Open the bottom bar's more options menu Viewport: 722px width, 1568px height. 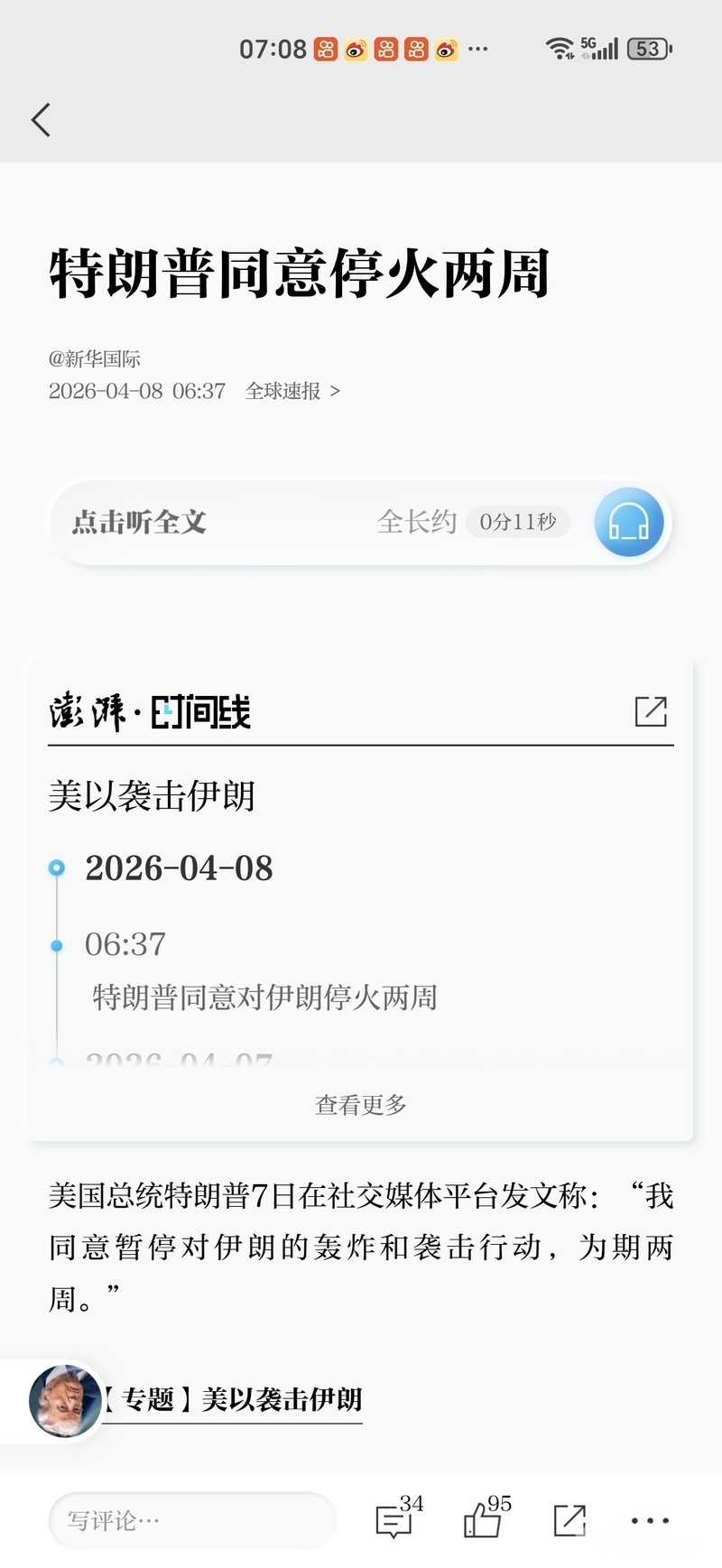[650, 1520]
